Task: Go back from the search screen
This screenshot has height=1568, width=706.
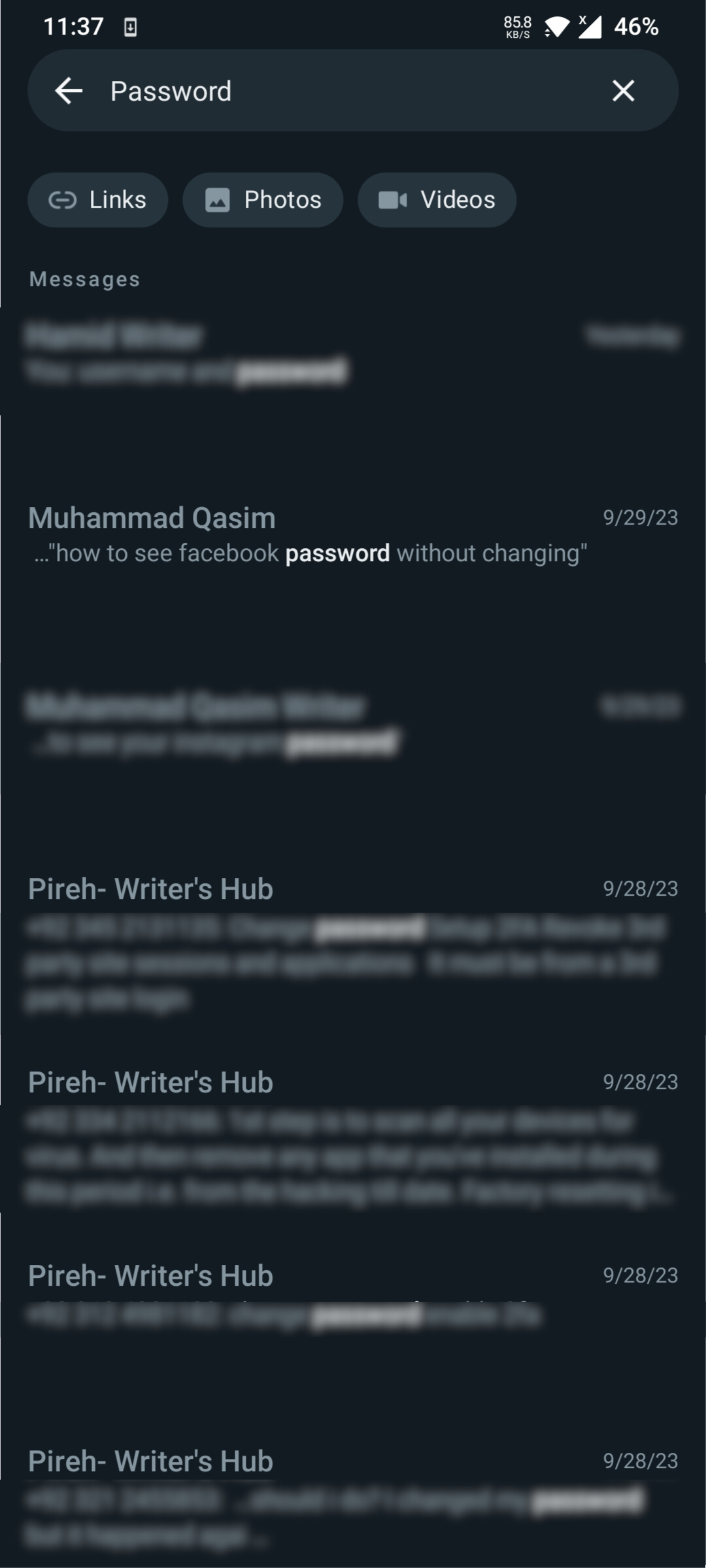Action: click(x=69, y=91)
